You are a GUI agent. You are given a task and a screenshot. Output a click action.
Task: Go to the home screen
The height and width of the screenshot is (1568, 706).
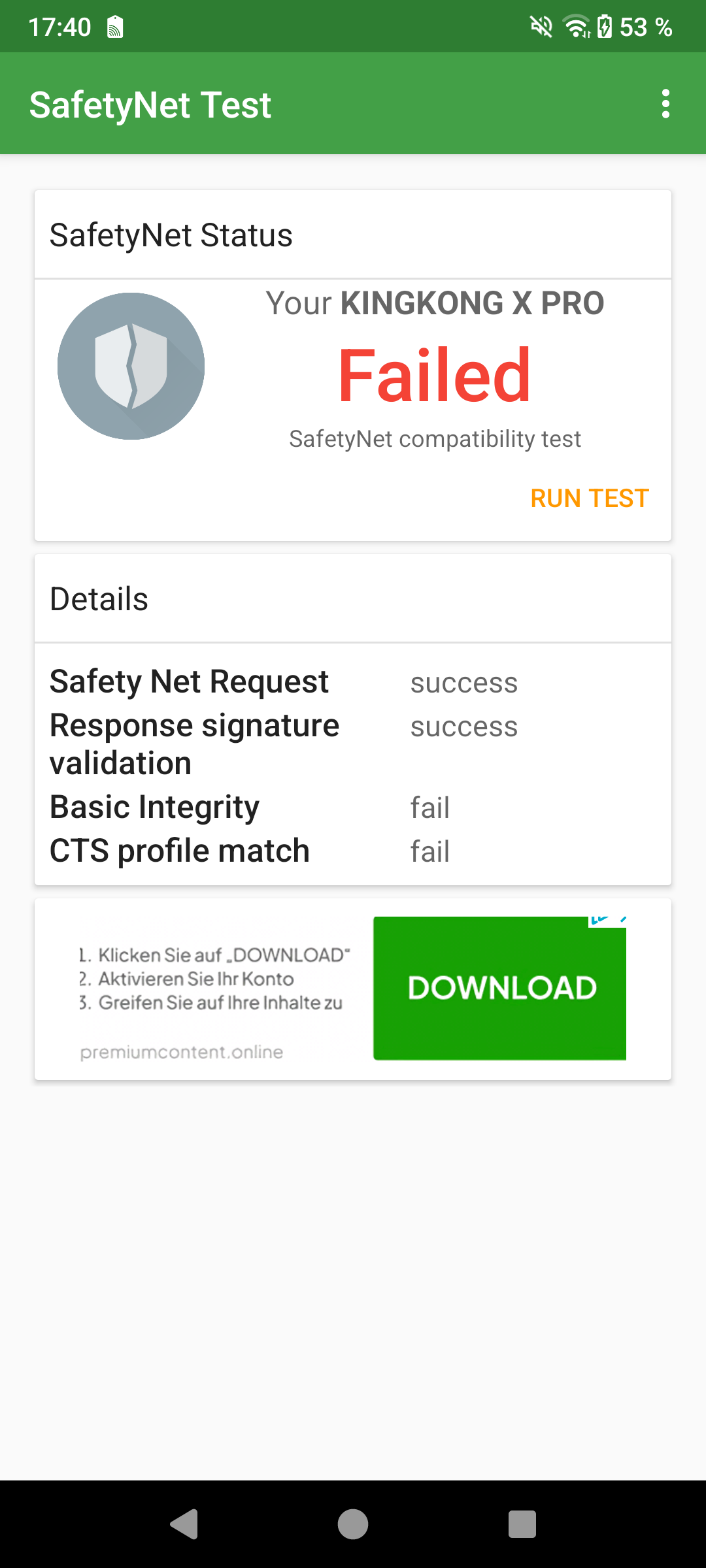tap(353, 1524)
